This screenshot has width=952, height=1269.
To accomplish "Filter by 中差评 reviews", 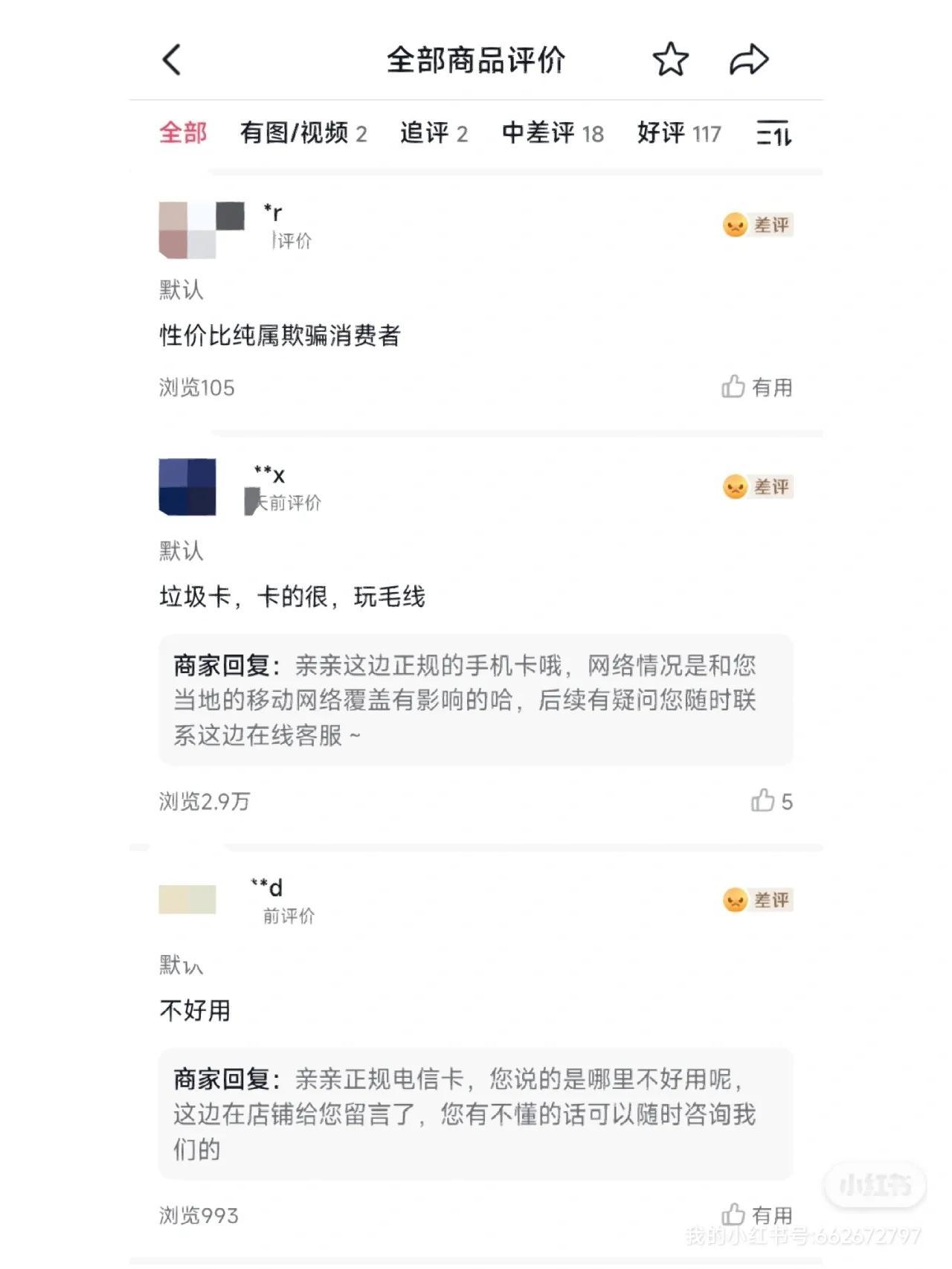I will pos(552,133).
